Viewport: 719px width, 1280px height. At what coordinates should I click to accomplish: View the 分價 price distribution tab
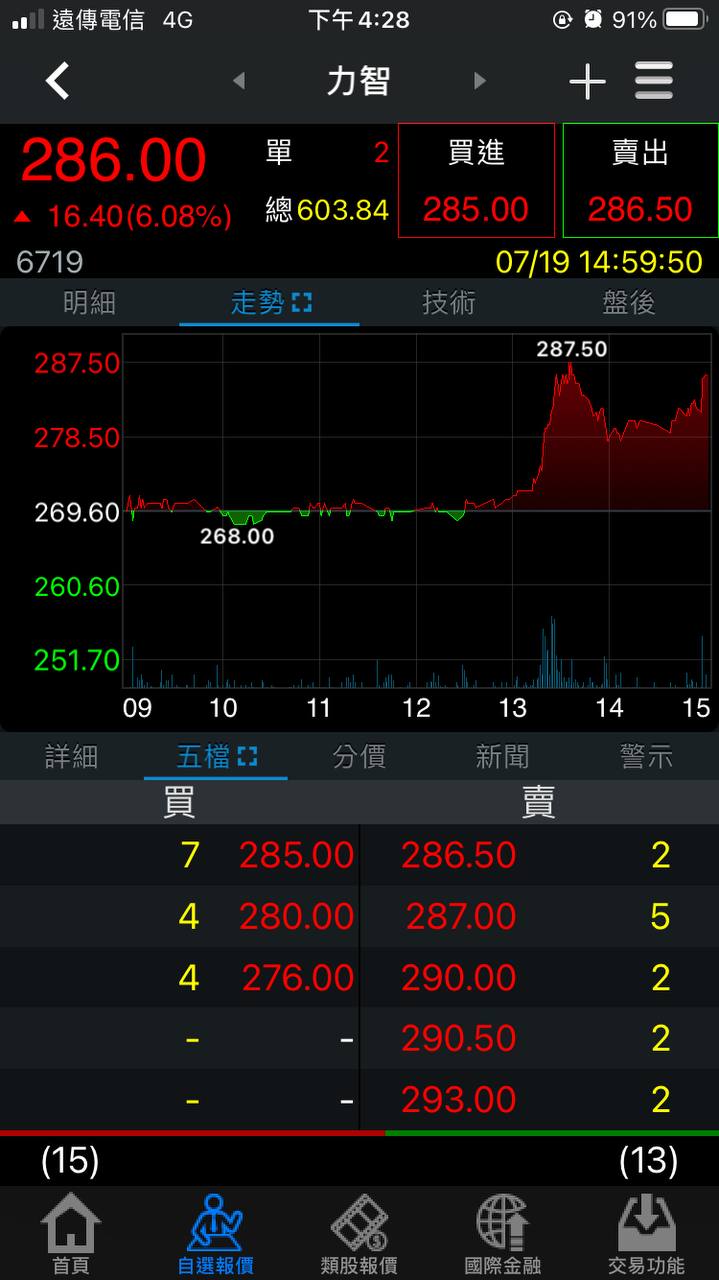pyautogui.click(x=359, y=756)
